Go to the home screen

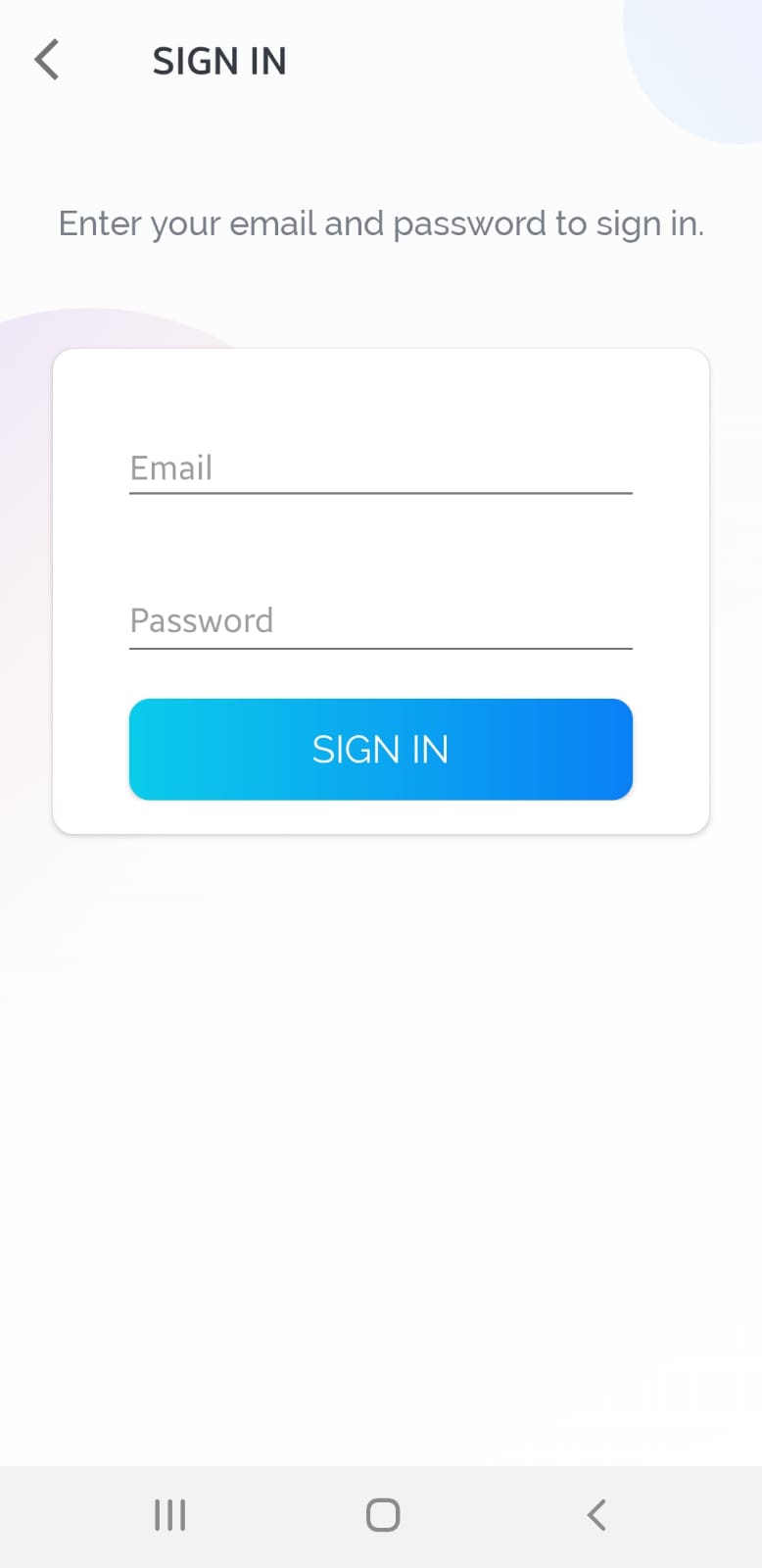tap(382, 1515)
